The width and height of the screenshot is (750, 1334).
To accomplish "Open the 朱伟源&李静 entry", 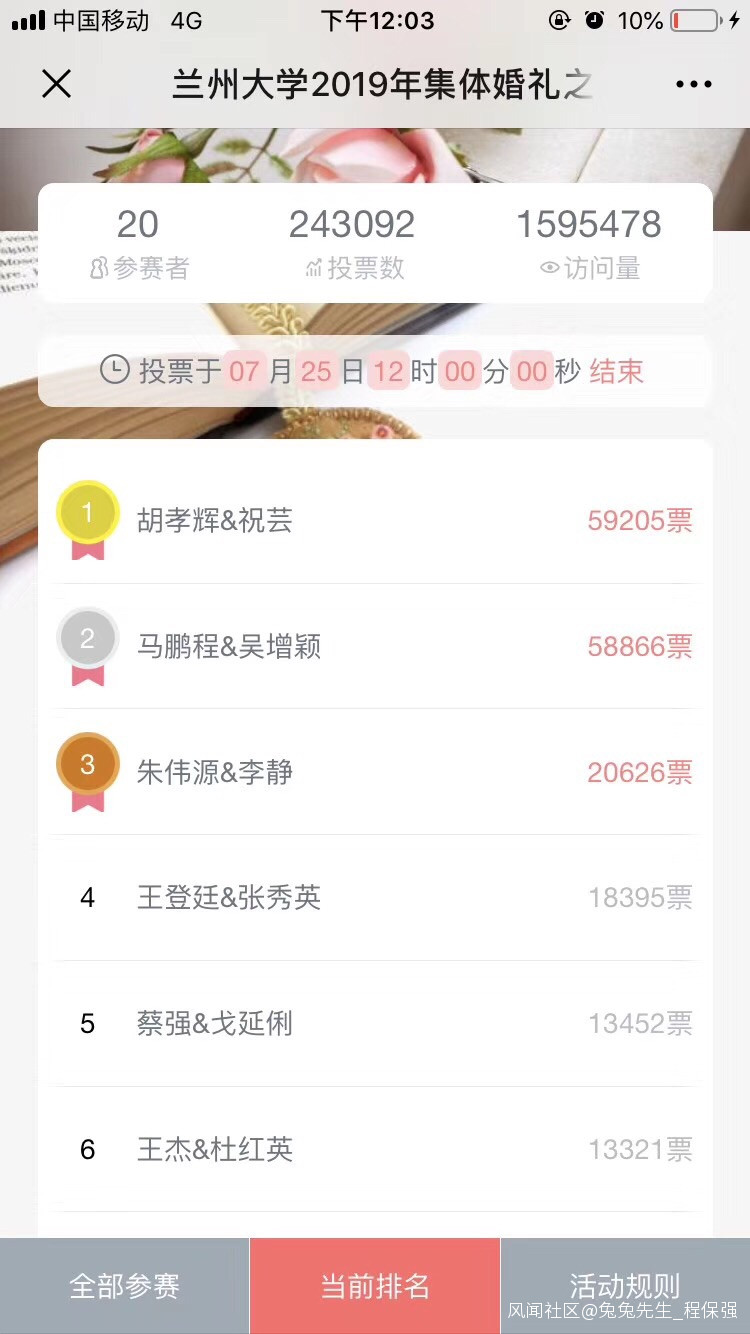I will pyautogui.click(x=215, y=773).
